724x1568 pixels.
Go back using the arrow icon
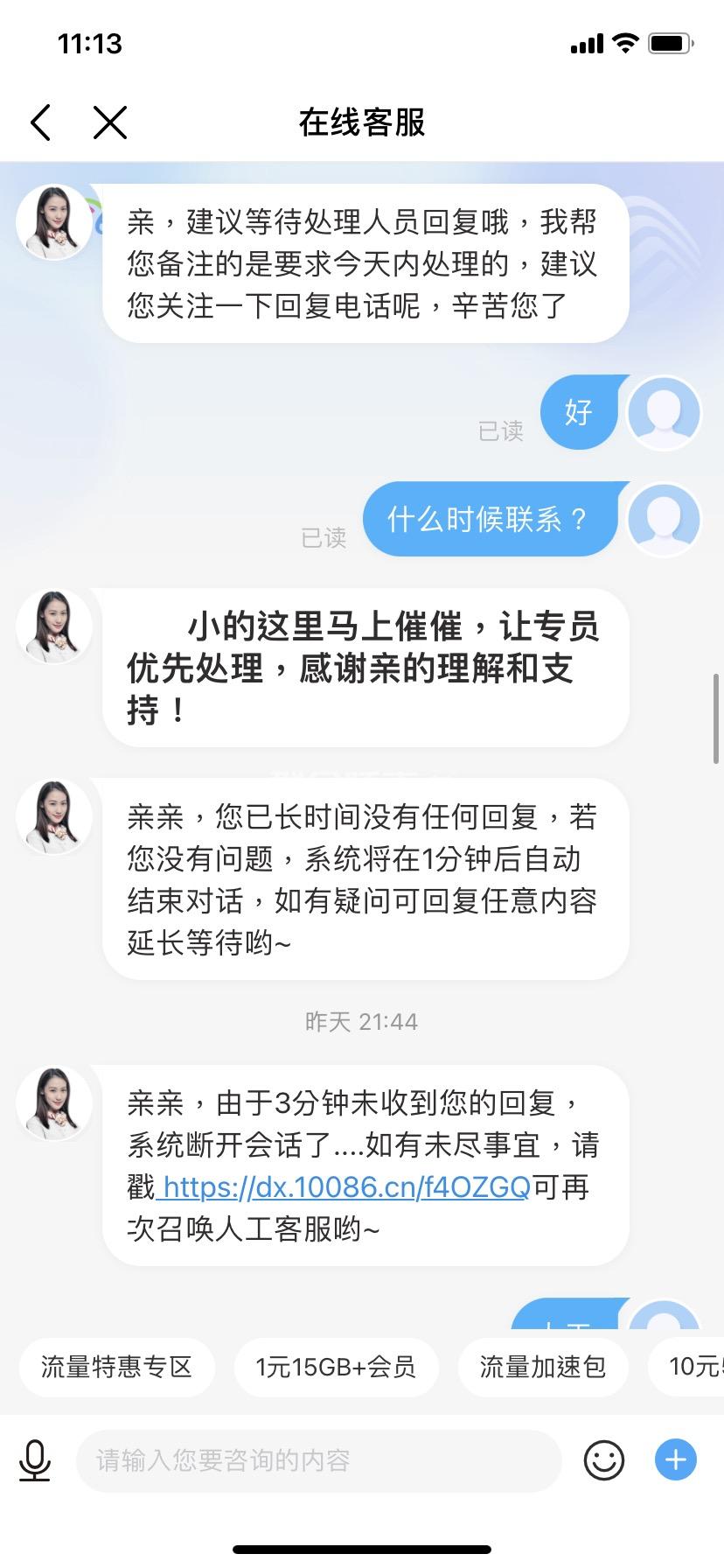pyautogui.click(x=40, y=122)
